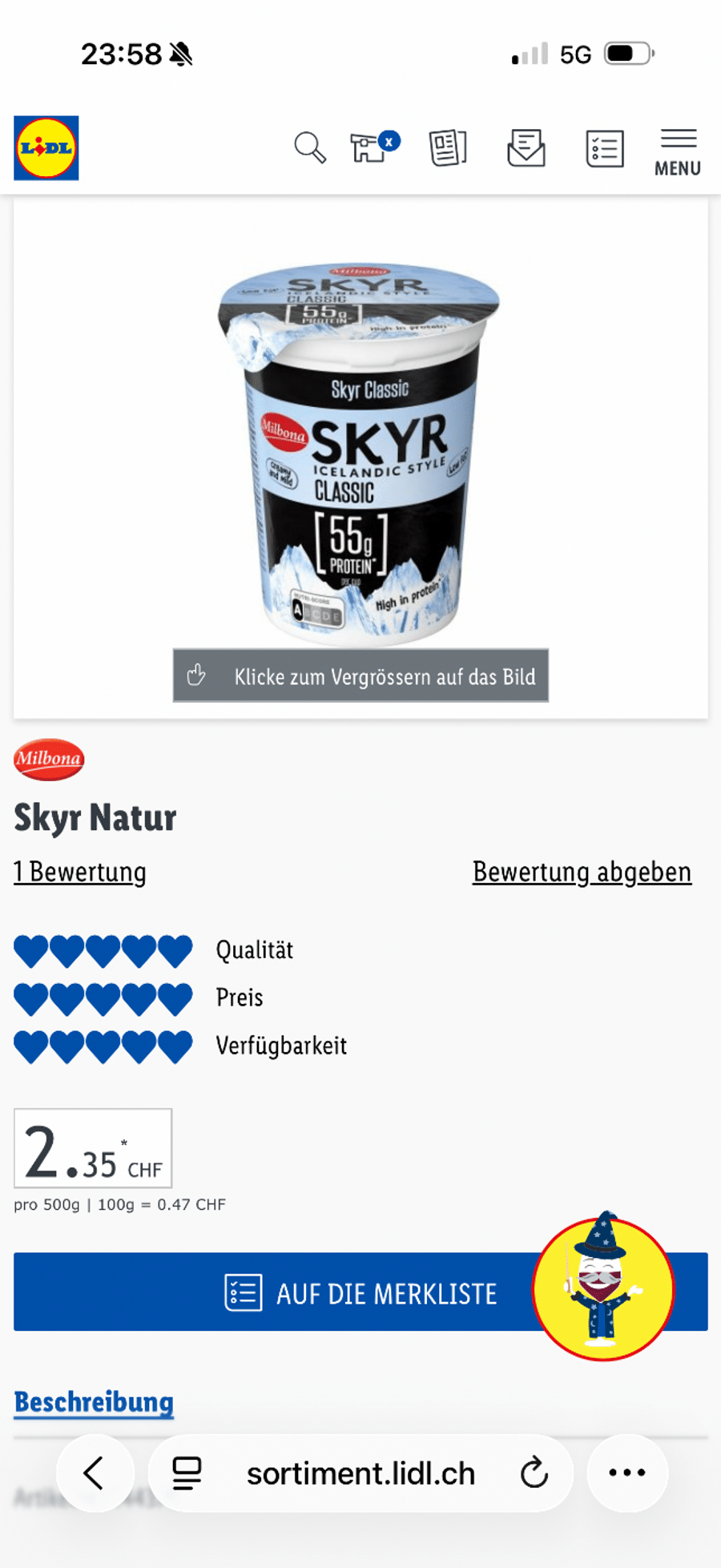
Task: Open the newsletter envelope icon
Action: point(526,148)
